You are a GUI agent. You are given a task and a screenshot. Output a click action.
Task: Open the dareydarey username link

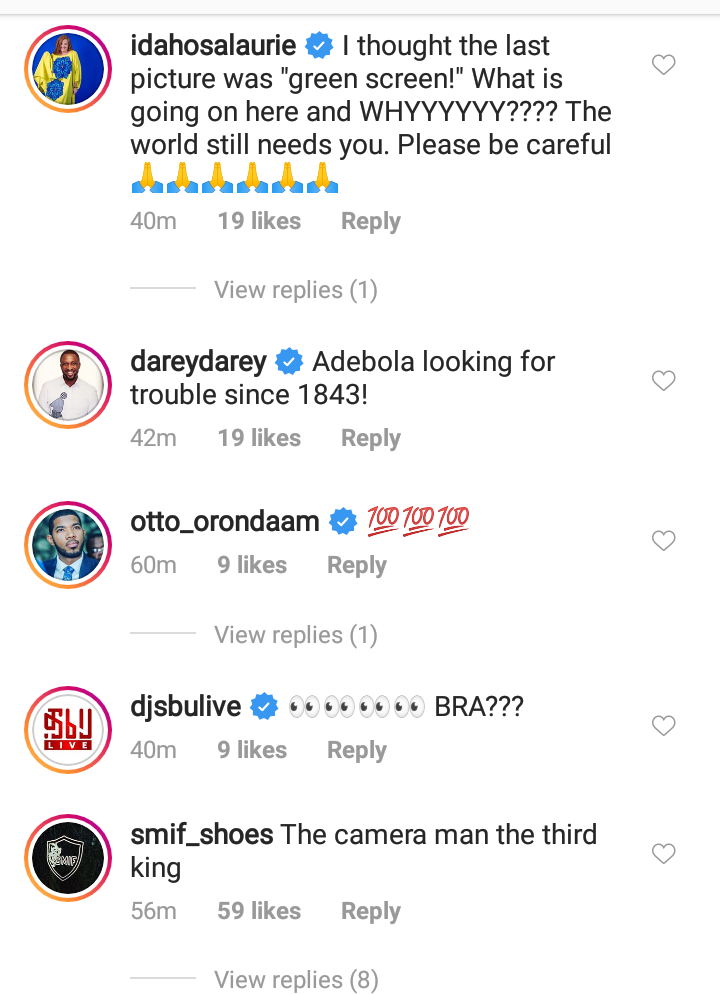tap(198, 362)
